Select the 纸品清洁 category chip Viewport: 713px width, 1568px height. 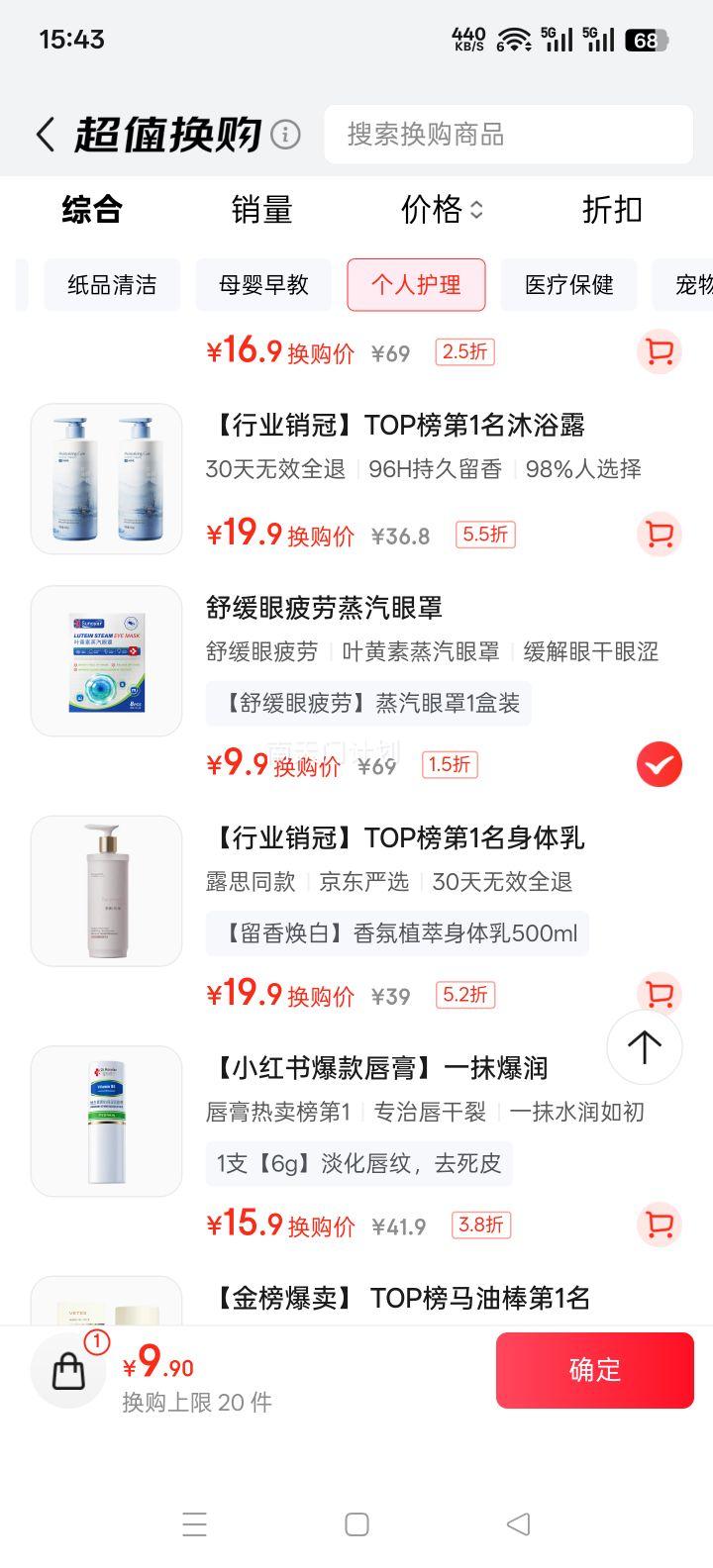112,285
